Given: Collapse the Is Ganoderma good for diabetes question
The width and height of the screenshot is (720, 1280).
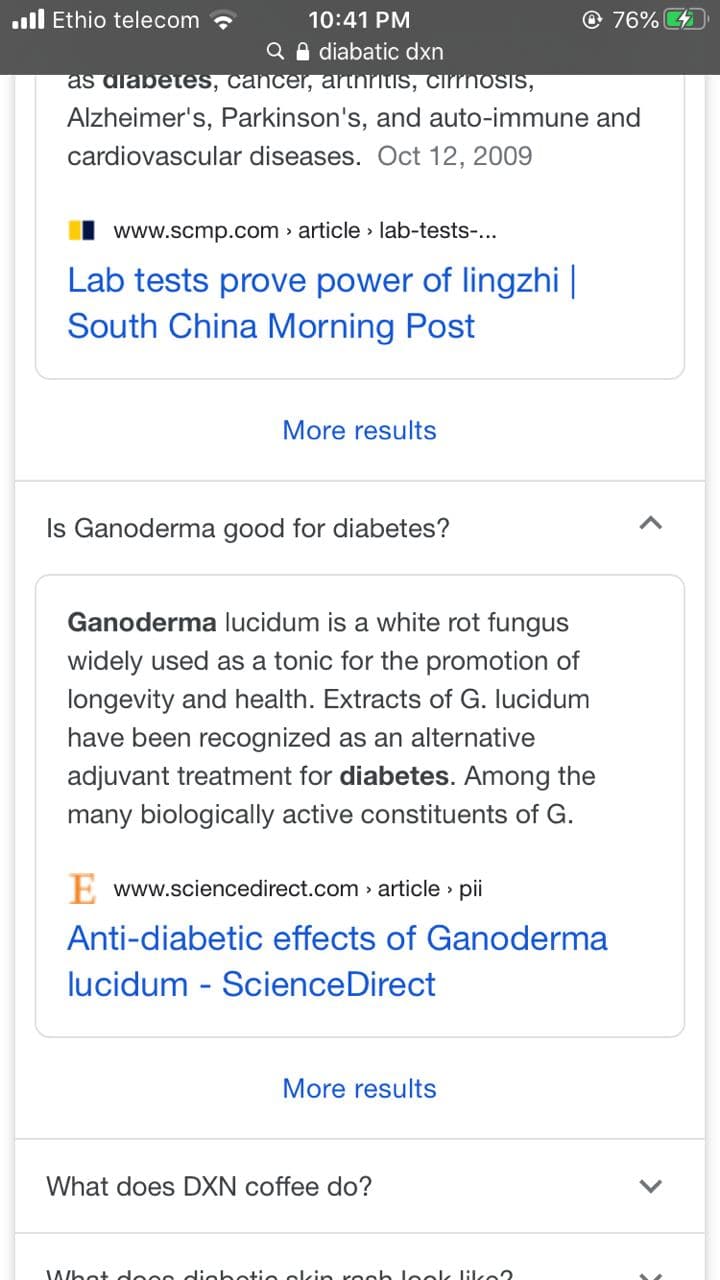Looking at the screenshot, I should 360,527.
